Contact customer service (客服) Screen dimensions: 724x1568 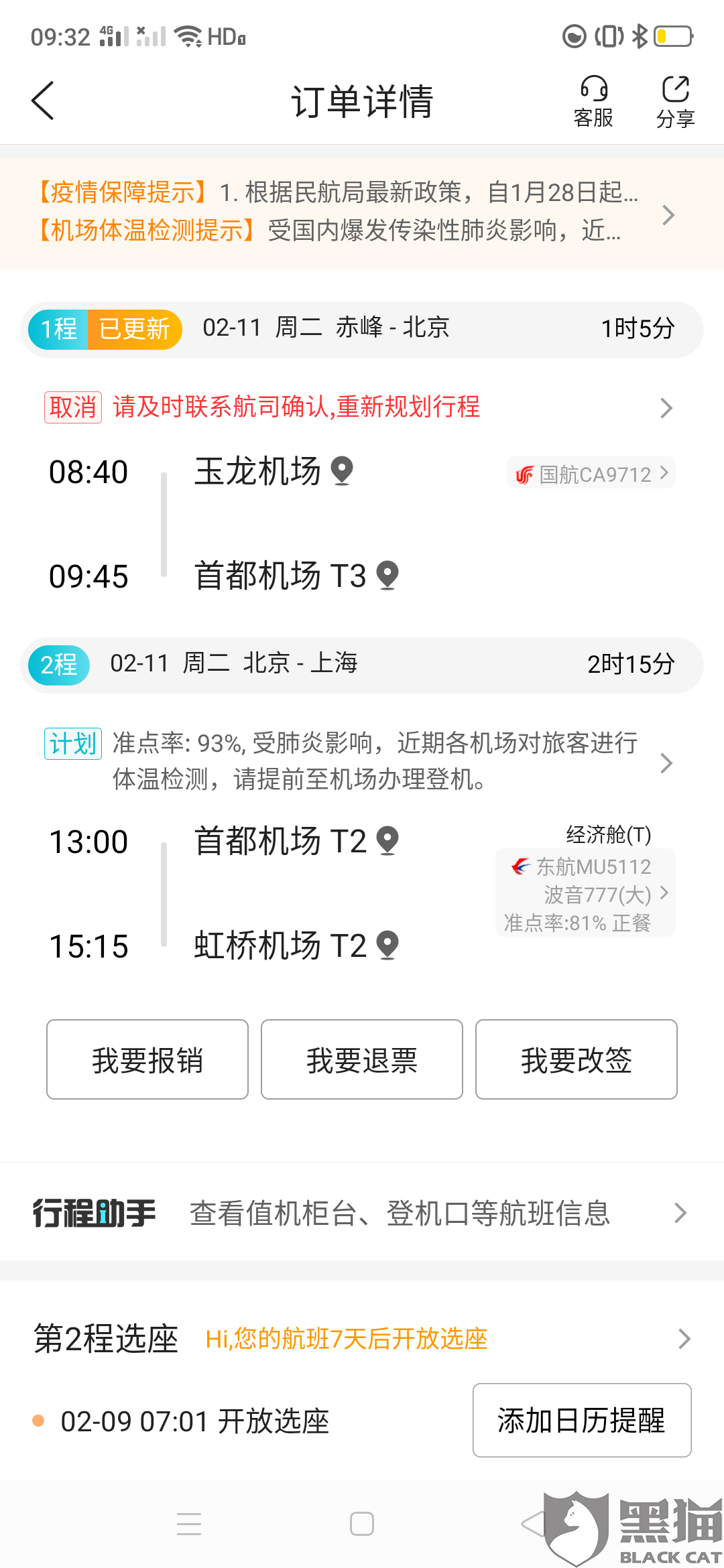coord(593,102)
